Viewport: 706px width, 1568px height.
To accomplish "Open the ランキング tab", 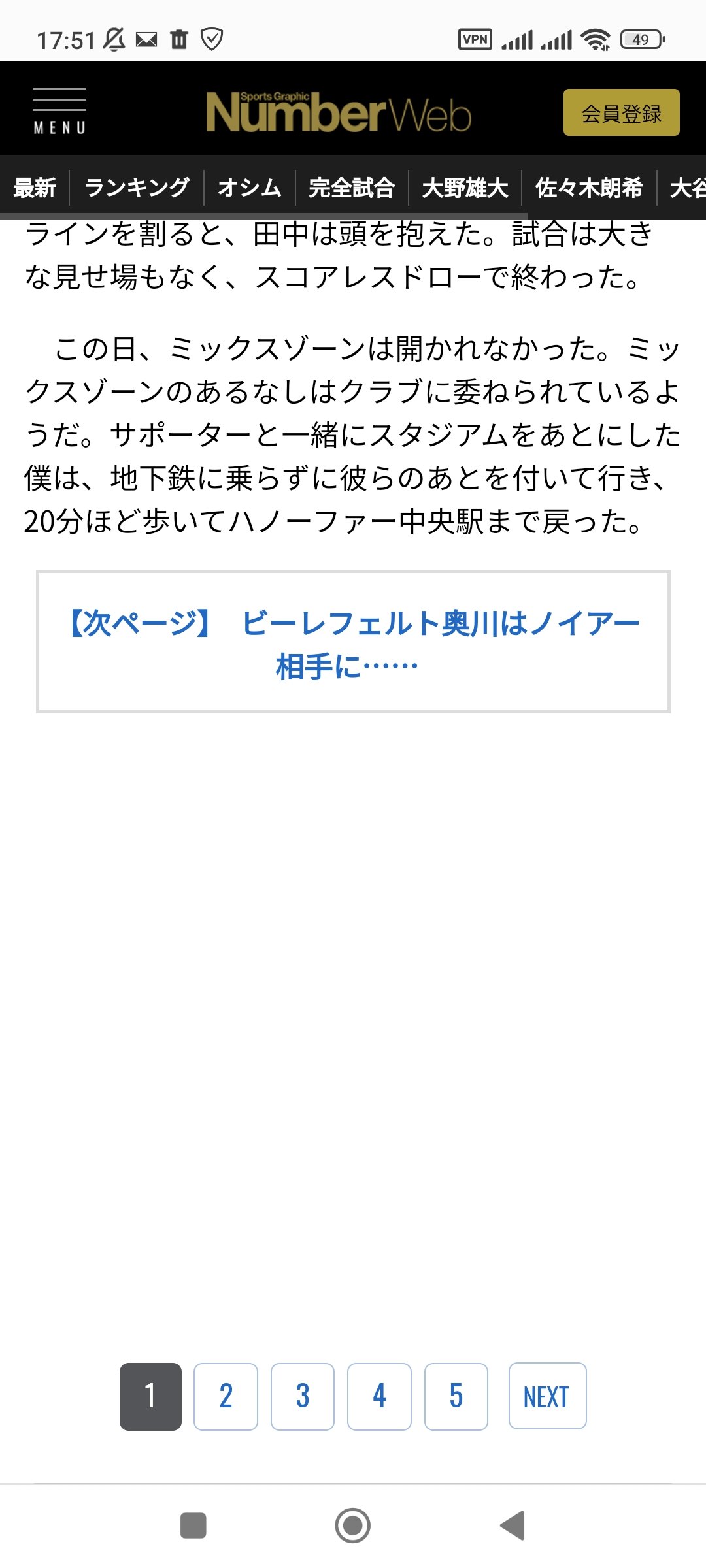I will pyautogui.click(x=137, y=188).
